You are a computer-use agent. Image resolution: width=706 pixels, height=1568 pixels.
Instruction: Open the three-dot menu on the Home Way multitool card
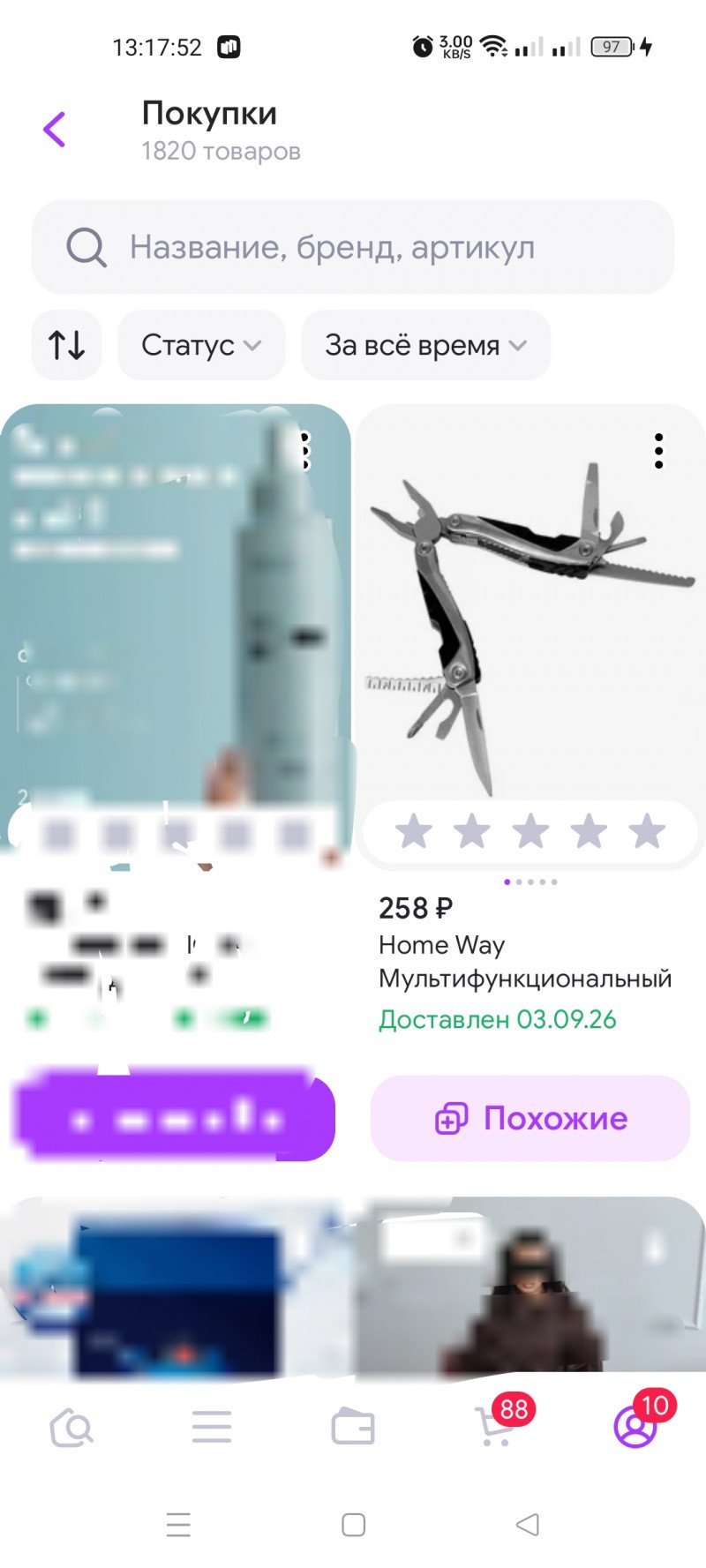point(658,451)
